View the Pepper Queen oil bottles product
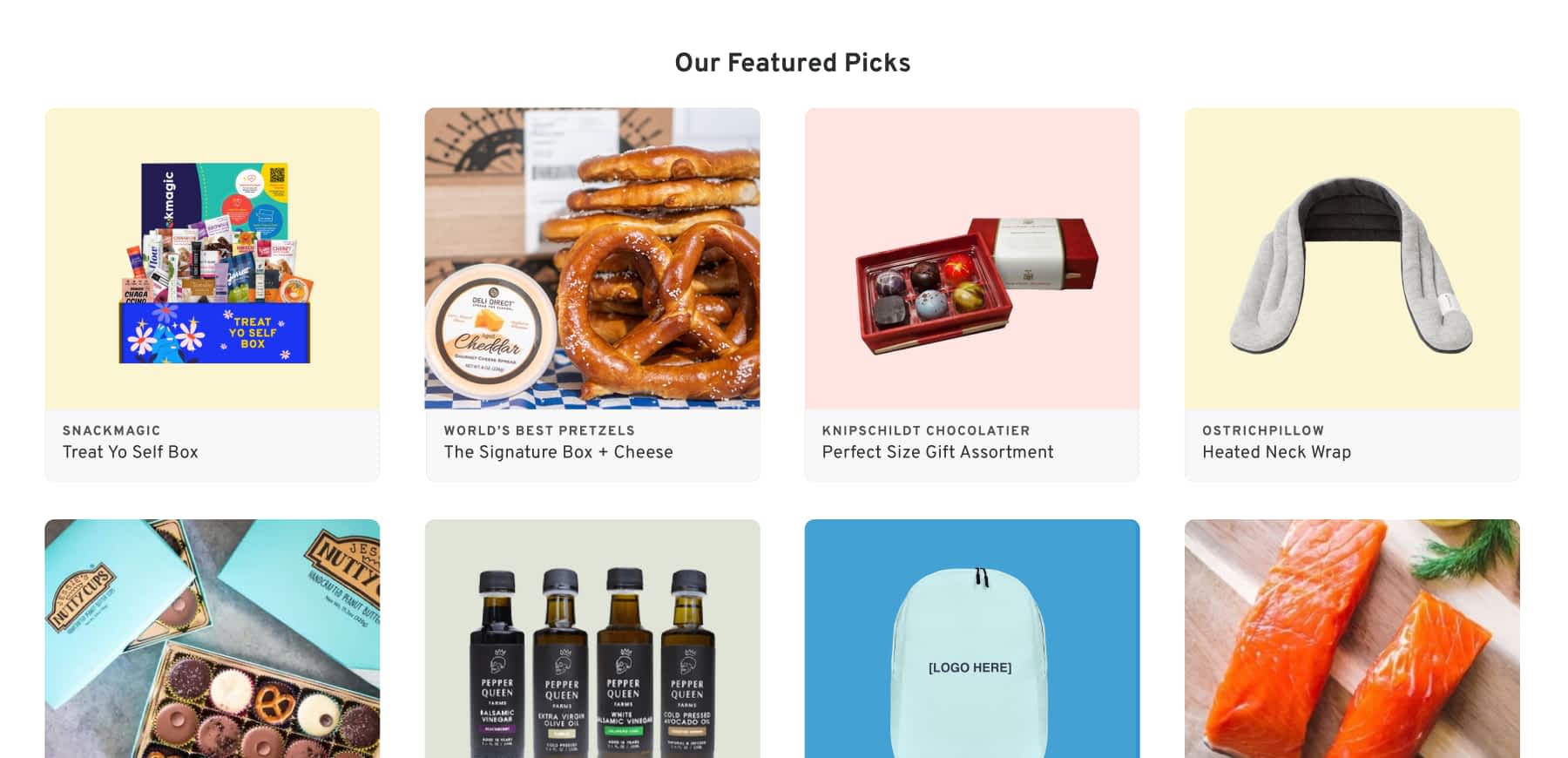The image size is (1568, 758). click(x=592, y=639)
